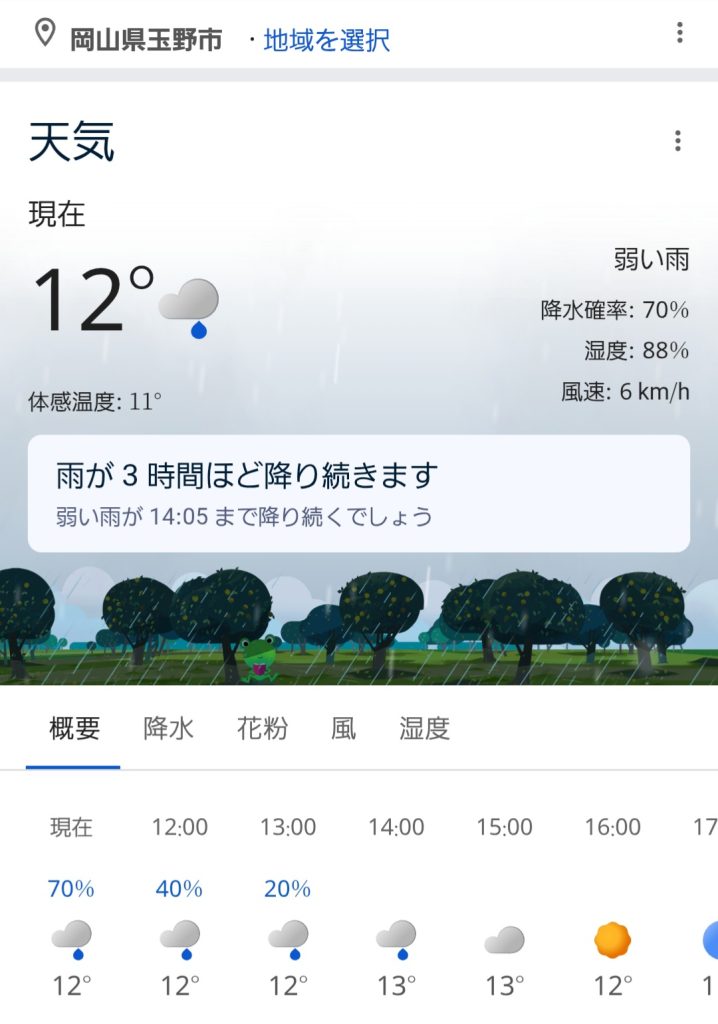Open the overflow menu beside 岡山県玉野市

coord(680,33)
